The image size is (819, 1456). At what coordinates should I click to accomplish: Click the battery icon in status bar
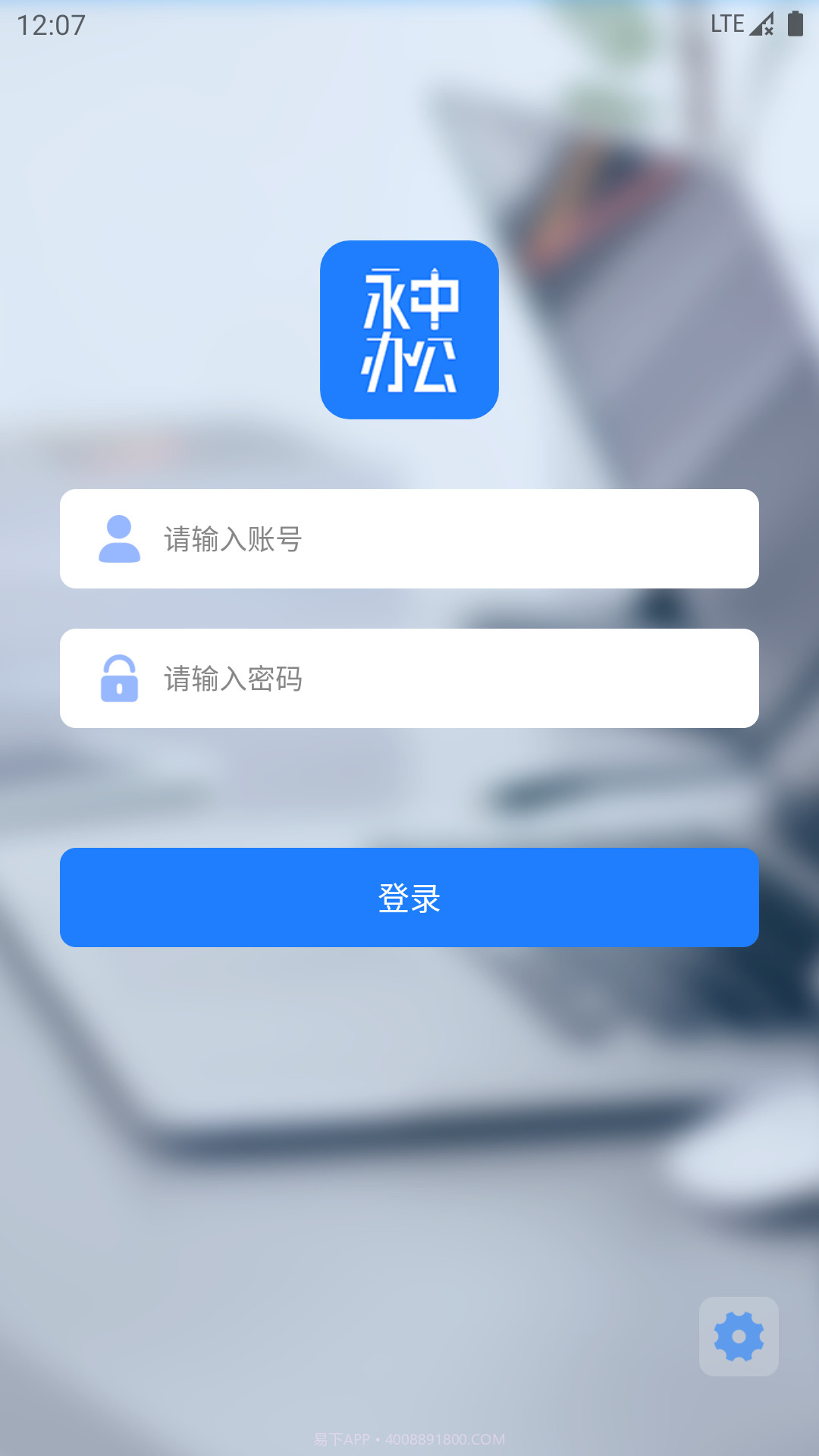coord(796,23)
